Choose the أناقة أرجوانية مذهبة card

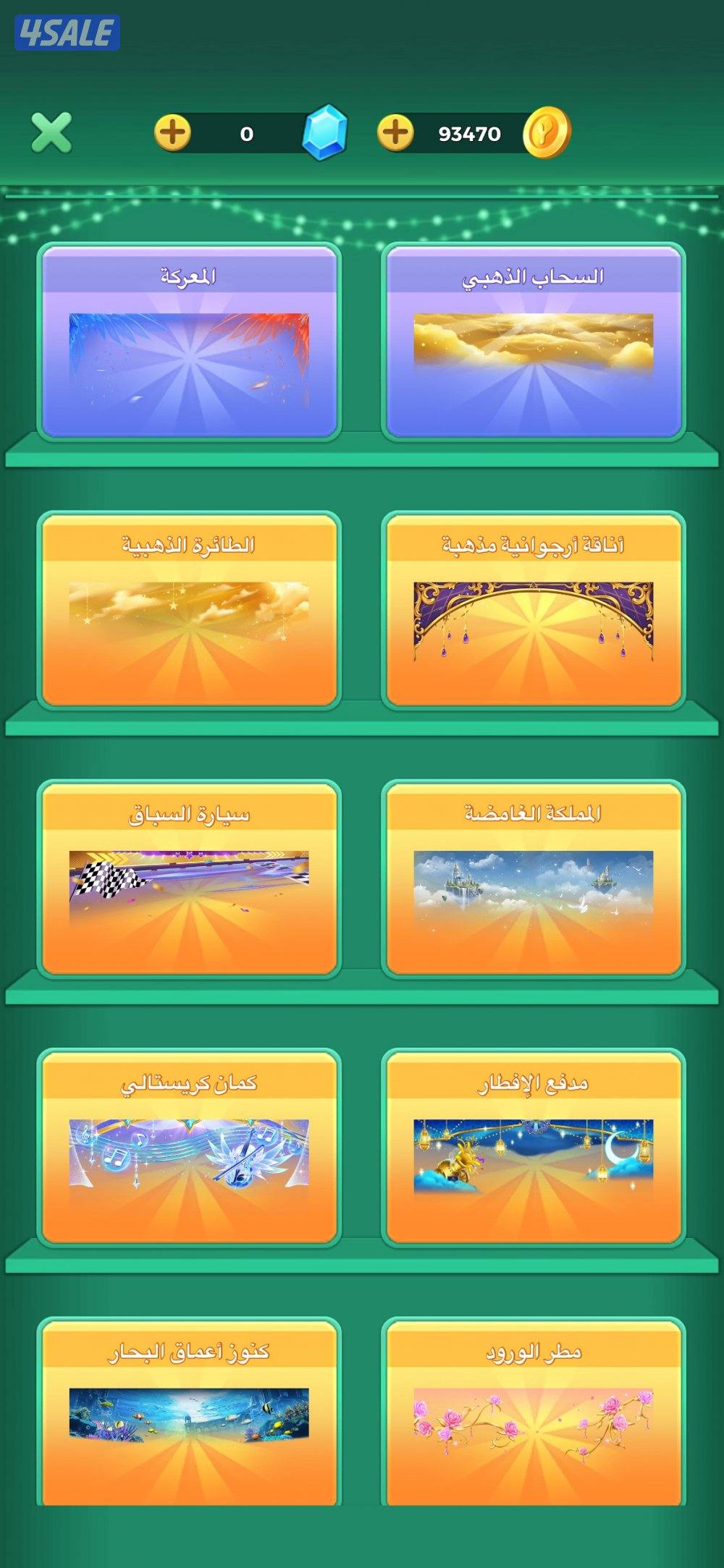point(534,611)
